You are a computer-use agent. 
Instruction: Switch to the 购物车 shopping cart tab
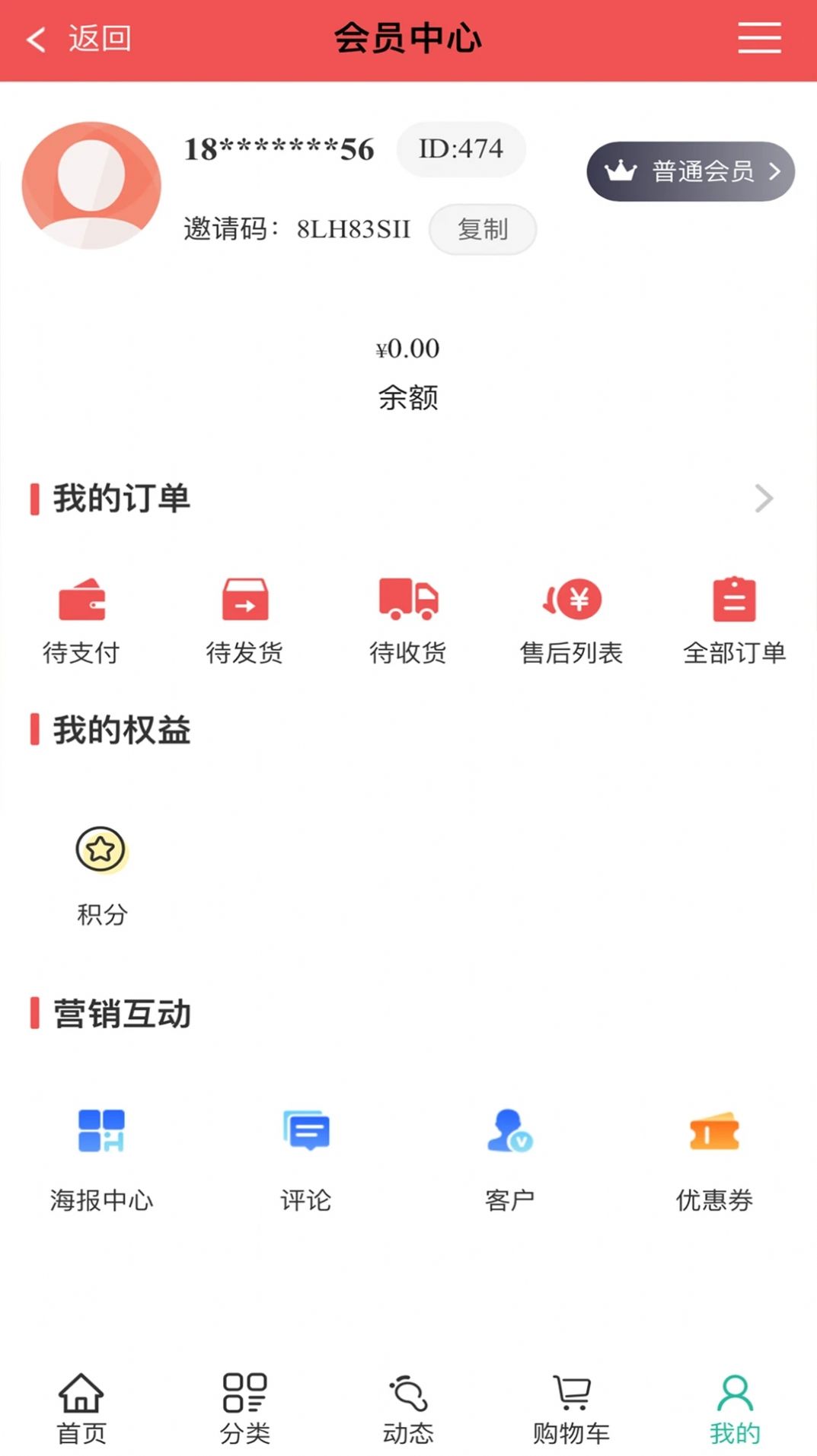573,1408
